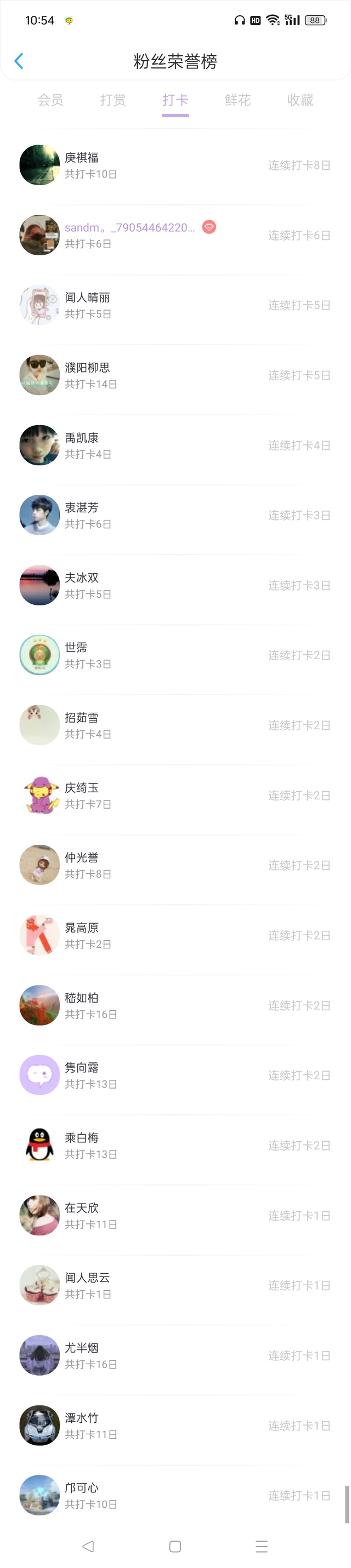Open 庆绮玉's check-in entry
351x1568 pixels.
click(x=175, y=795)
